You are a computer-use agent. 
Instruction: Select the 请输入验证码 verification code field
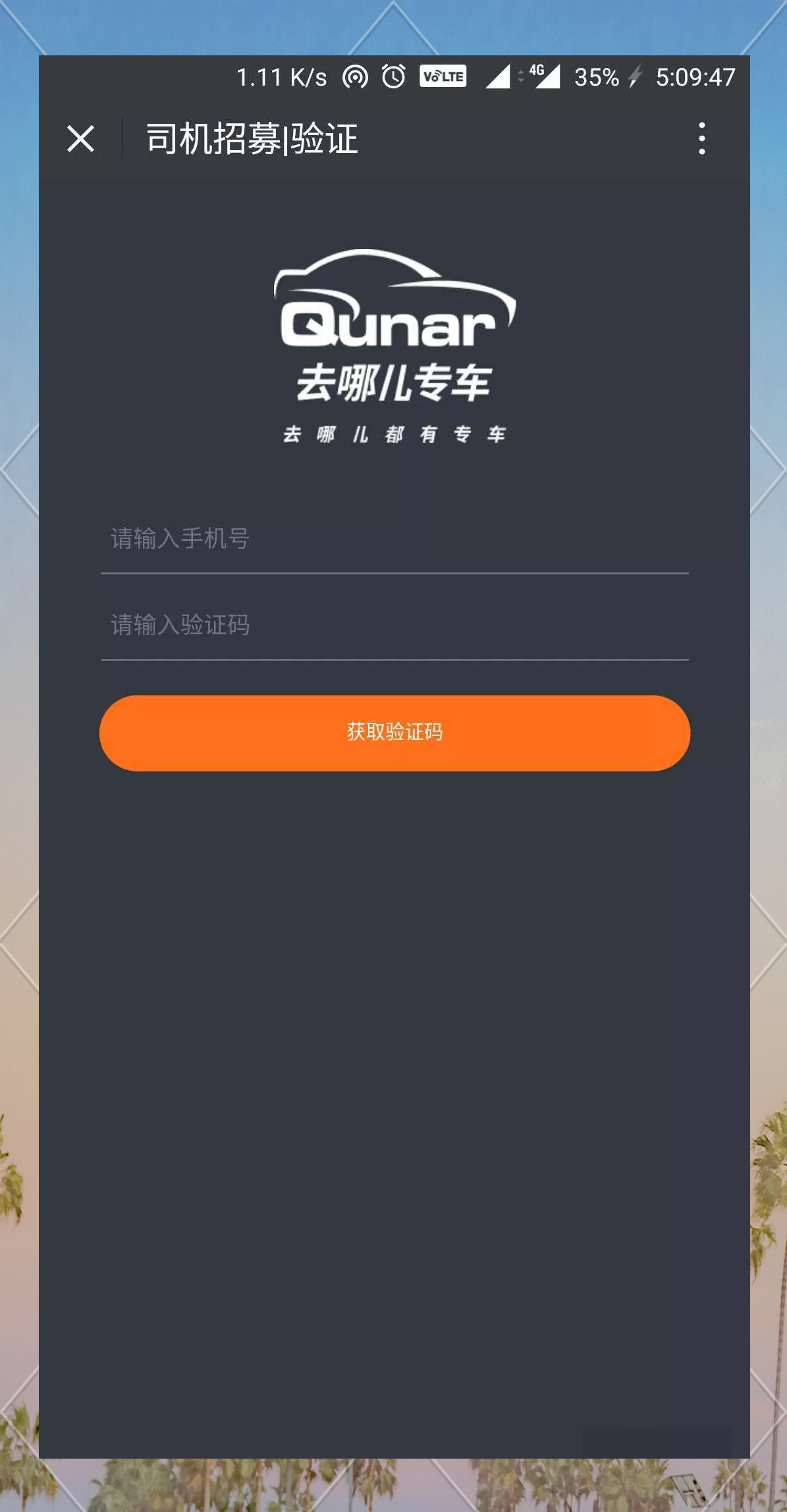[394, 625]
